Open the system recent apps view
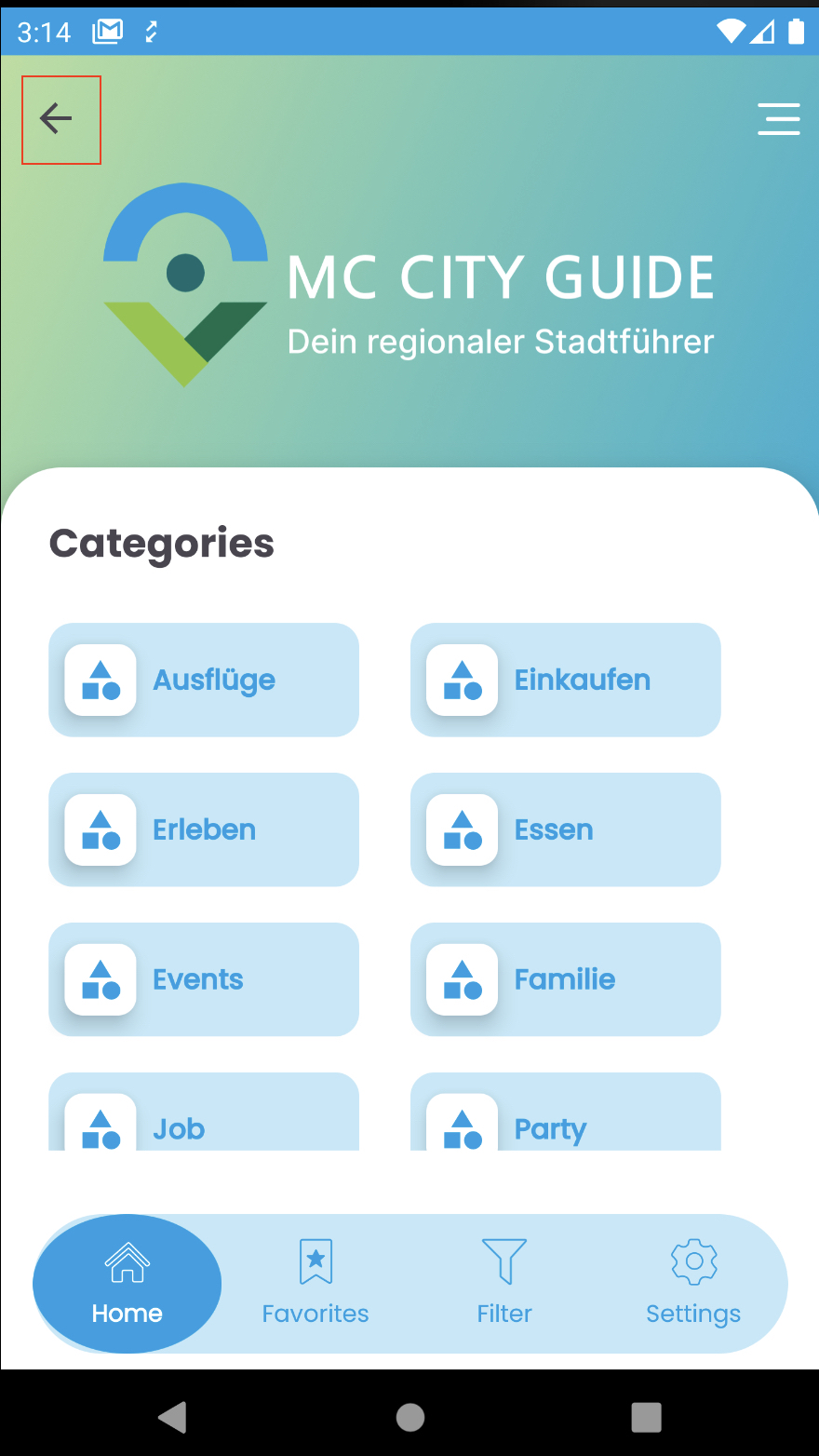The width and height of the screenshot is (819, 1456). coord(646,1417)
